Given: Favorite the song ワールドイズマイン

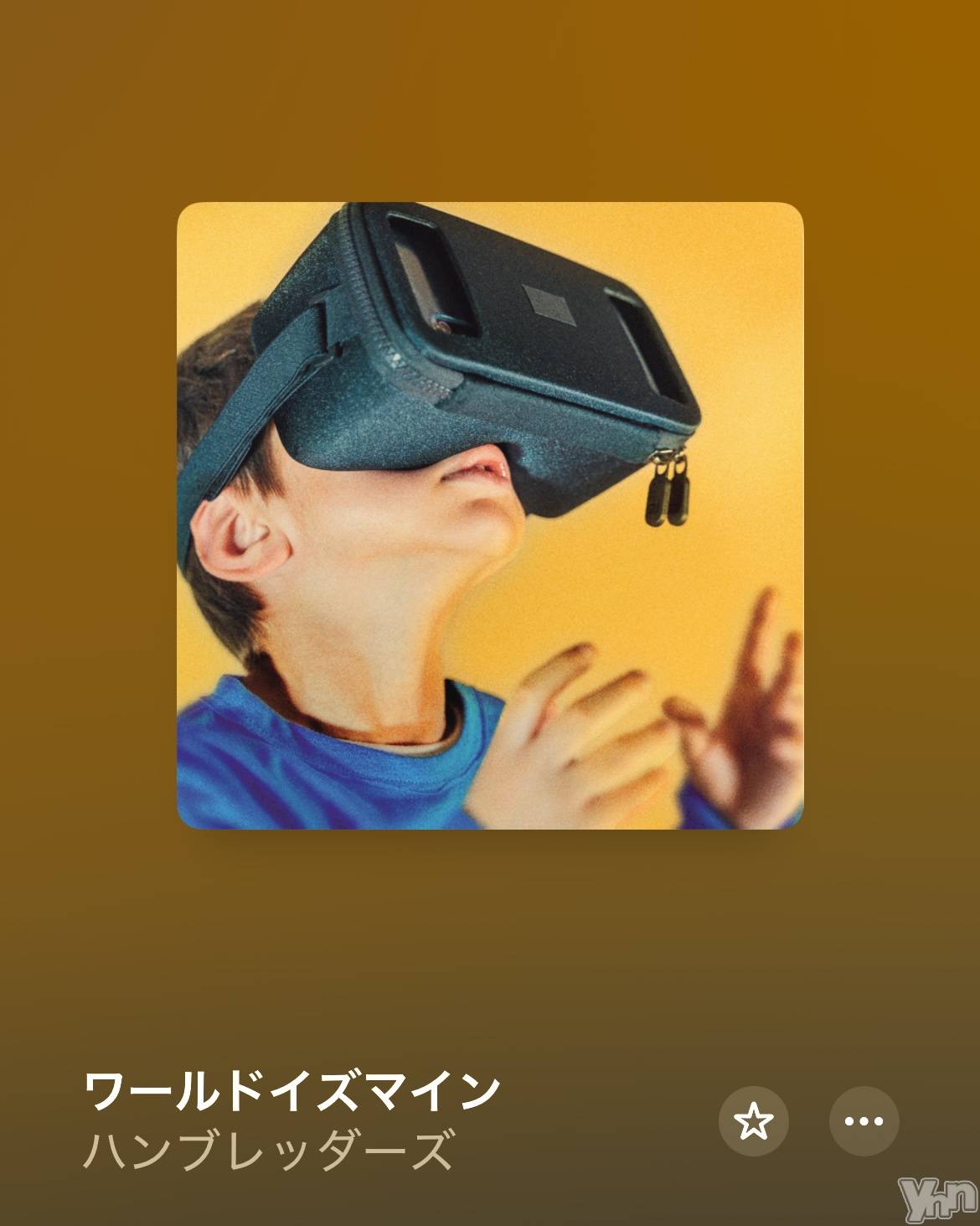Looking at the screenshot, I should (753, 1121).
